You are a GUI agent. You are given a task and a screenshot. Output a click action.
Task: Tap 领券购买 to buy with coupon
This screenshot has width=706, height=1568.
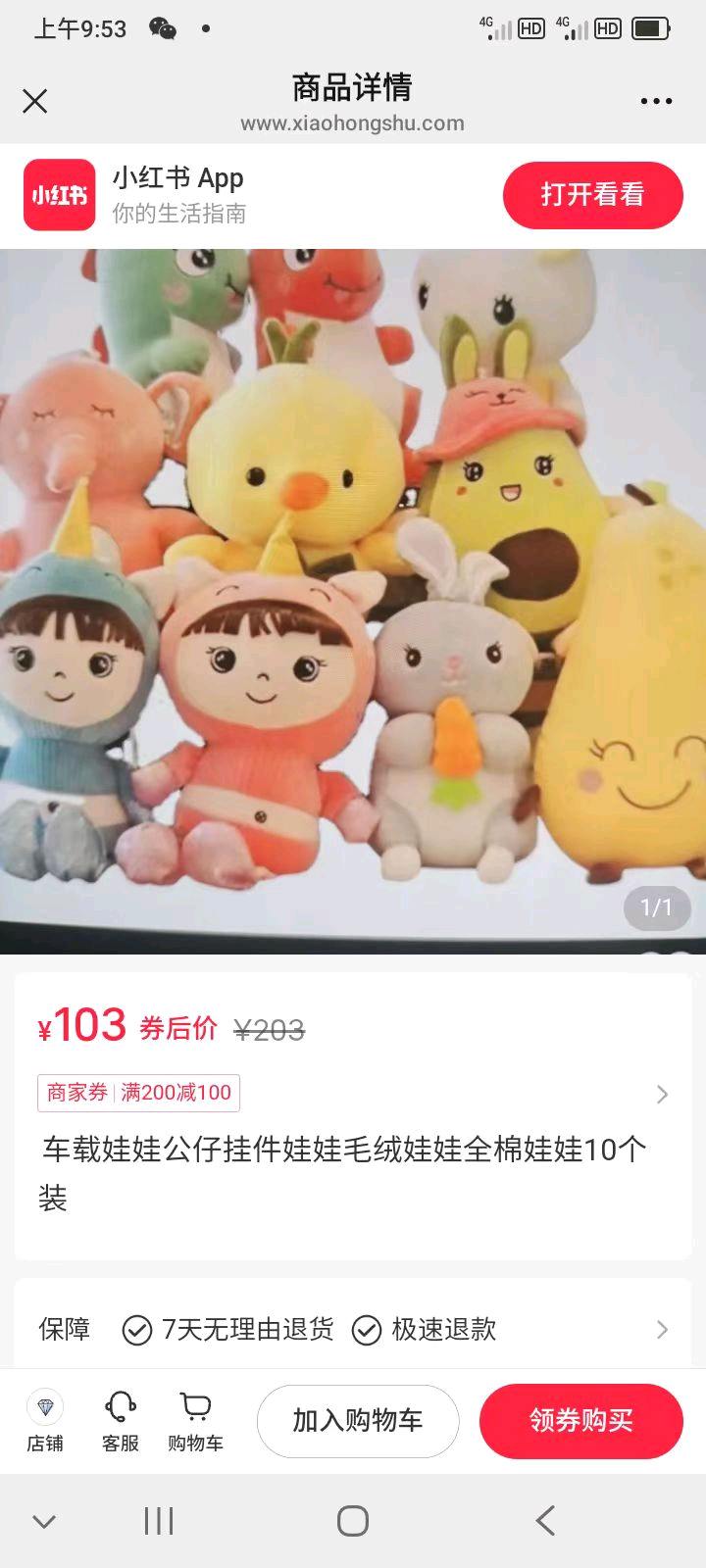(580, 1421)
